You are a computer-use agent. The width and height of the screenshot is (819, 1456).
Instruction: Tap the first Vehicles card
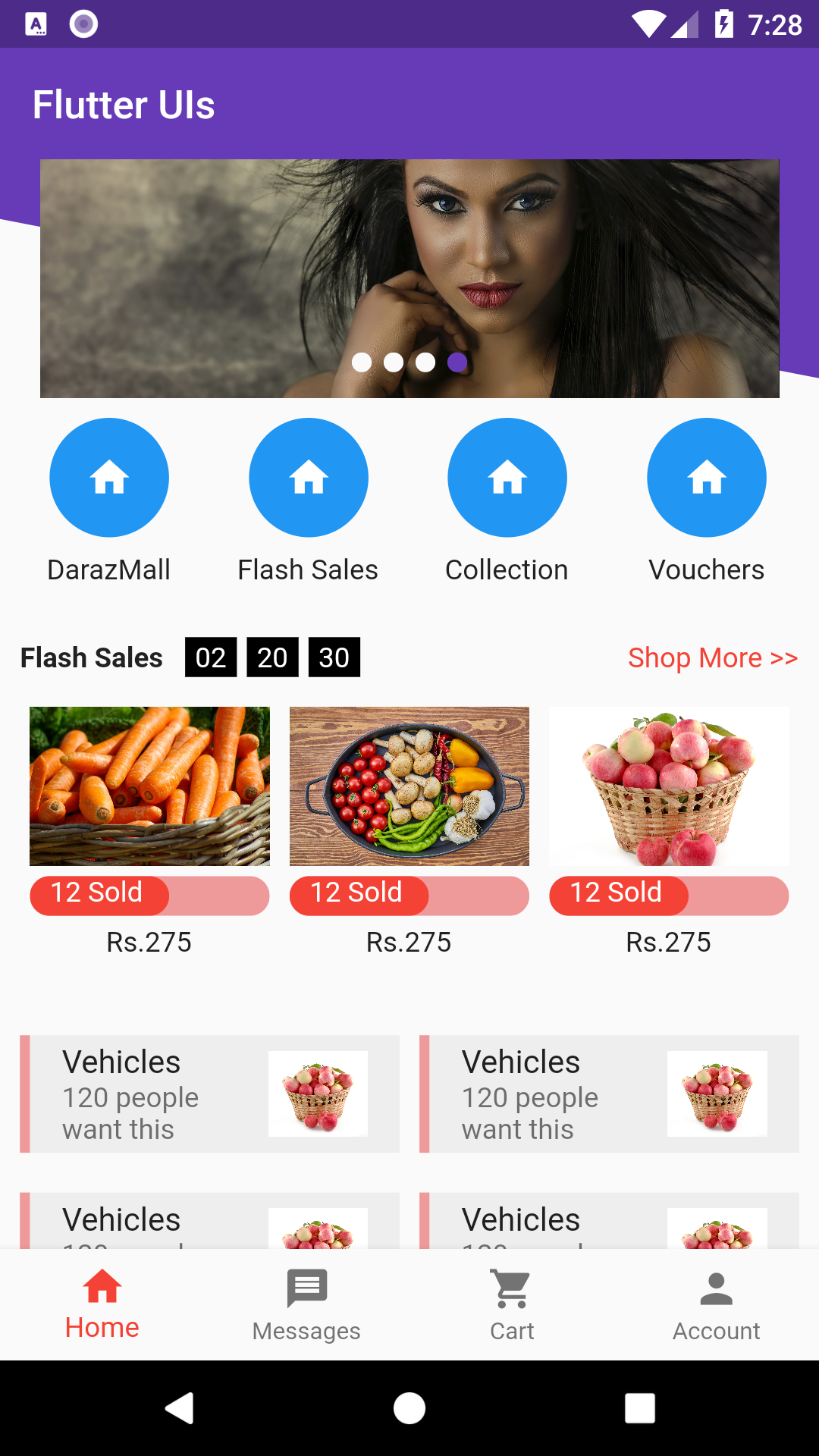209,1093
